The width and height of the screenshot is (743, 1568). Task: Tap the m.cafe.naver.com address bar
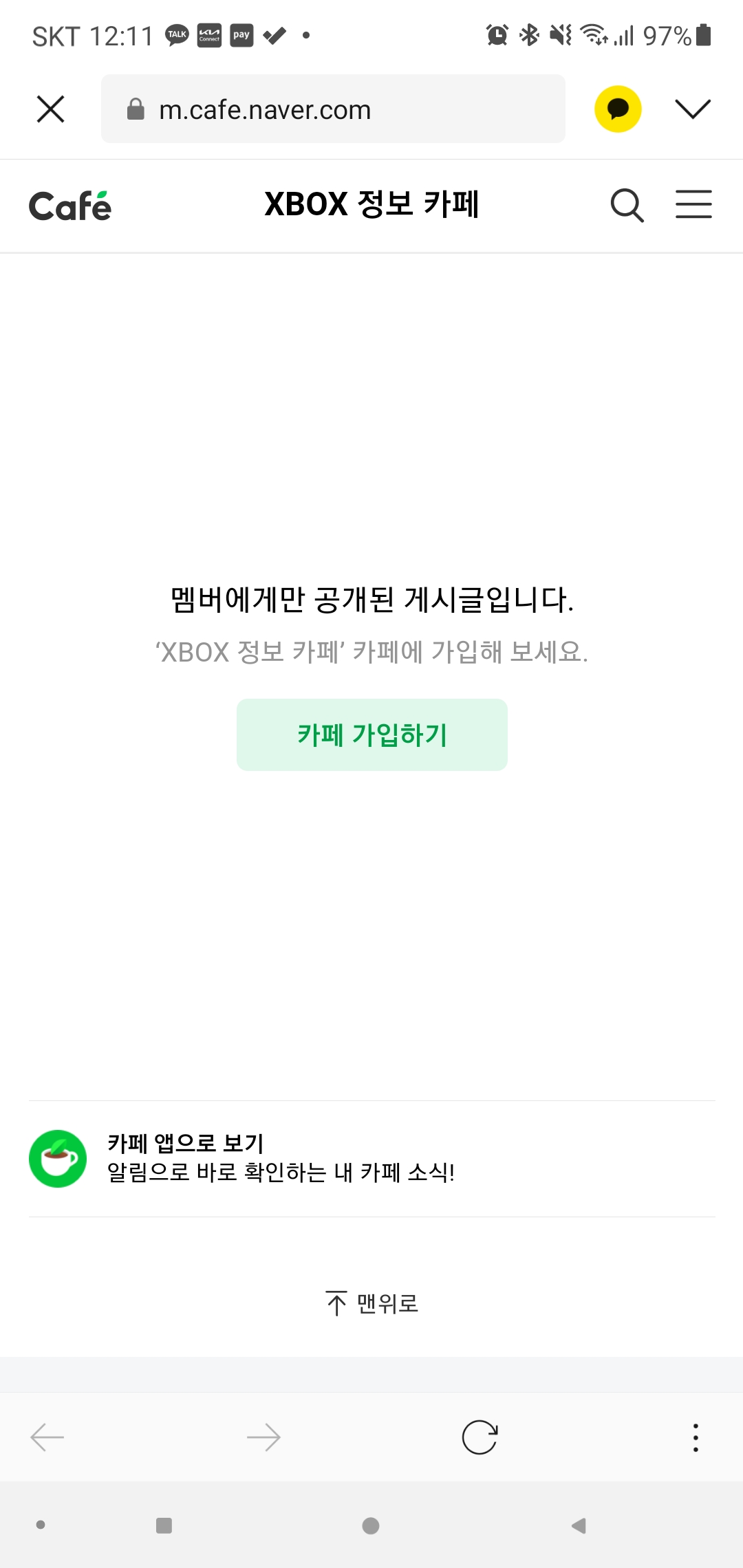[x=333, y=109]
